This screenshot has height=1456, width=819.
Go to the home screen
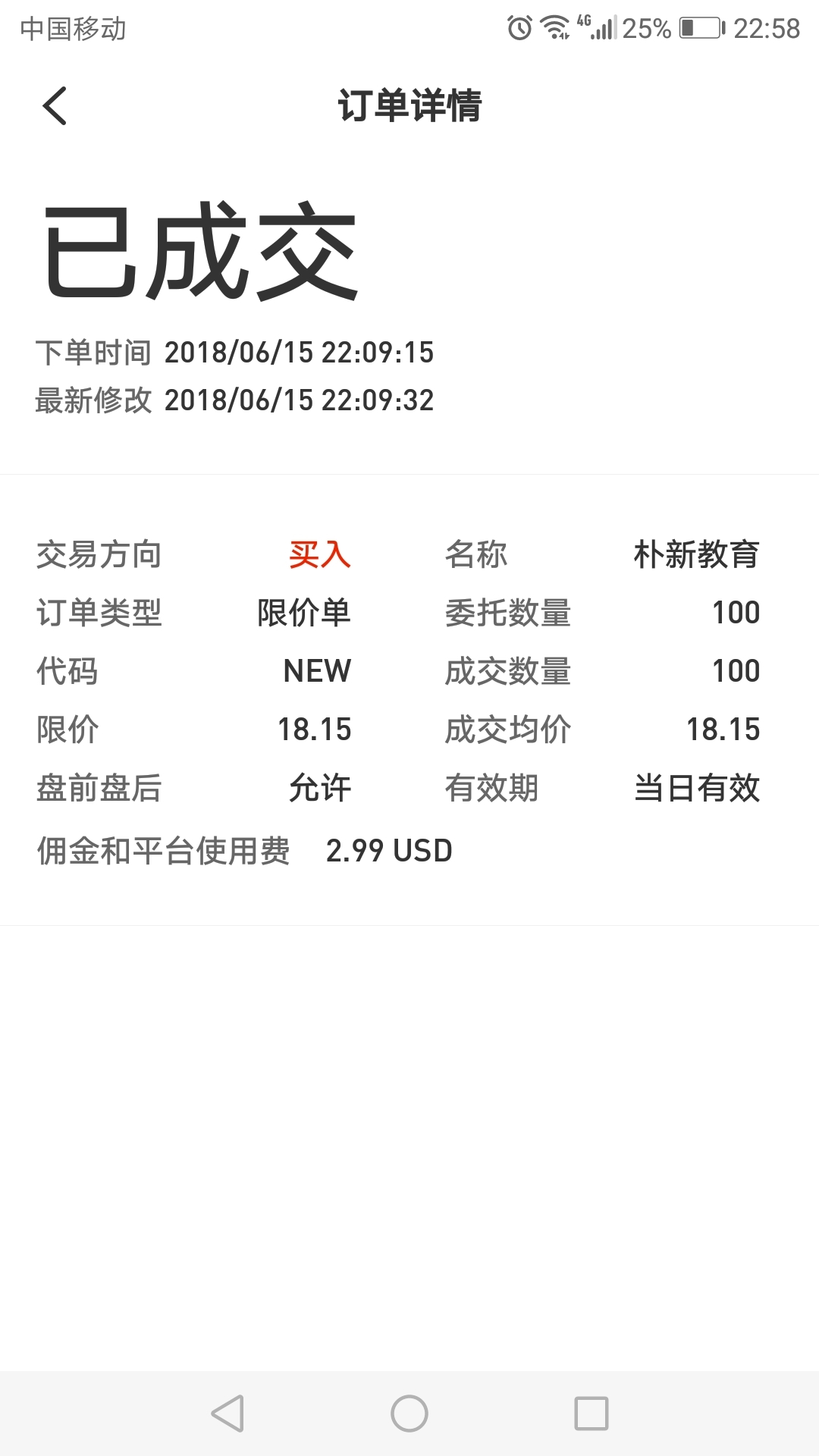pos(409,1414)
